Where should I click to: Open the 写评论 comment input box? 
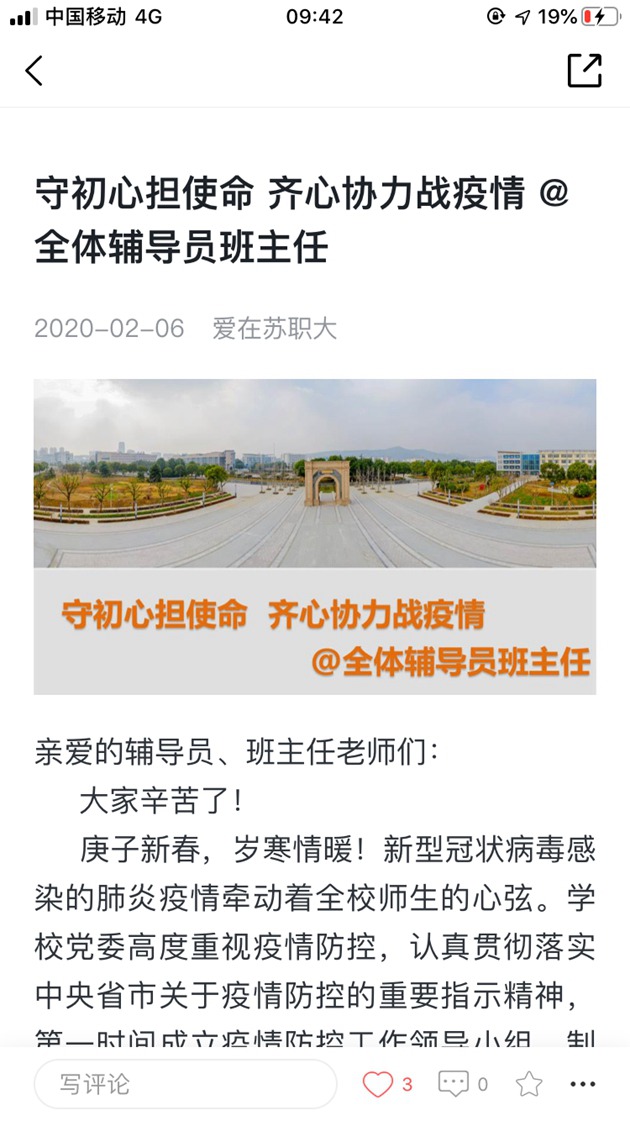(185, 1084)
